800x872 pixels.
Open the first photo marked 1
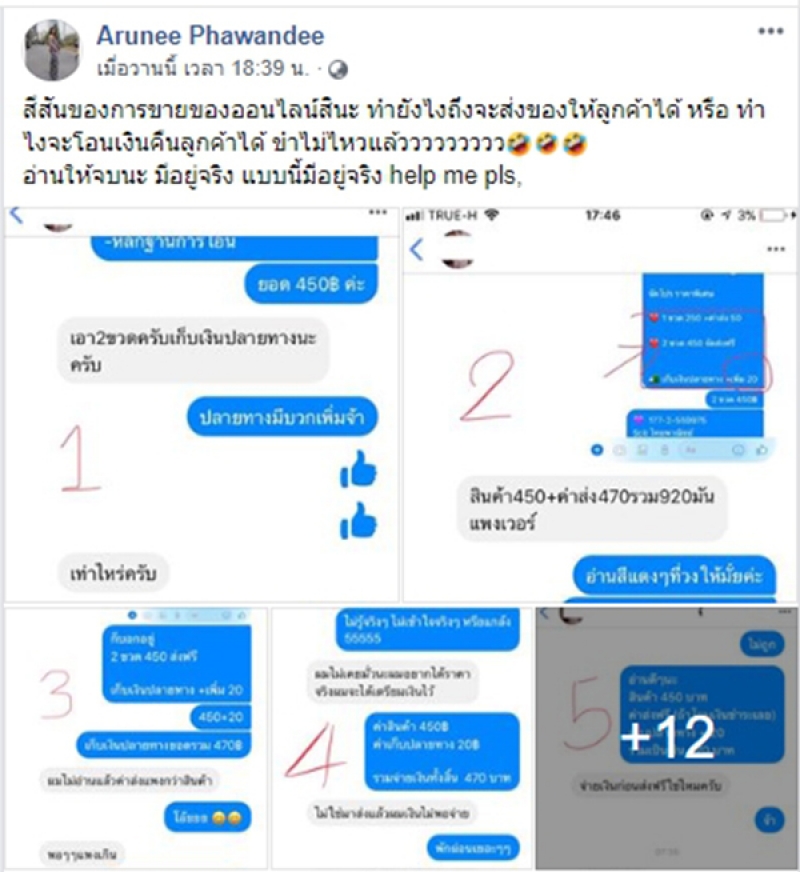tap(201, 404)
